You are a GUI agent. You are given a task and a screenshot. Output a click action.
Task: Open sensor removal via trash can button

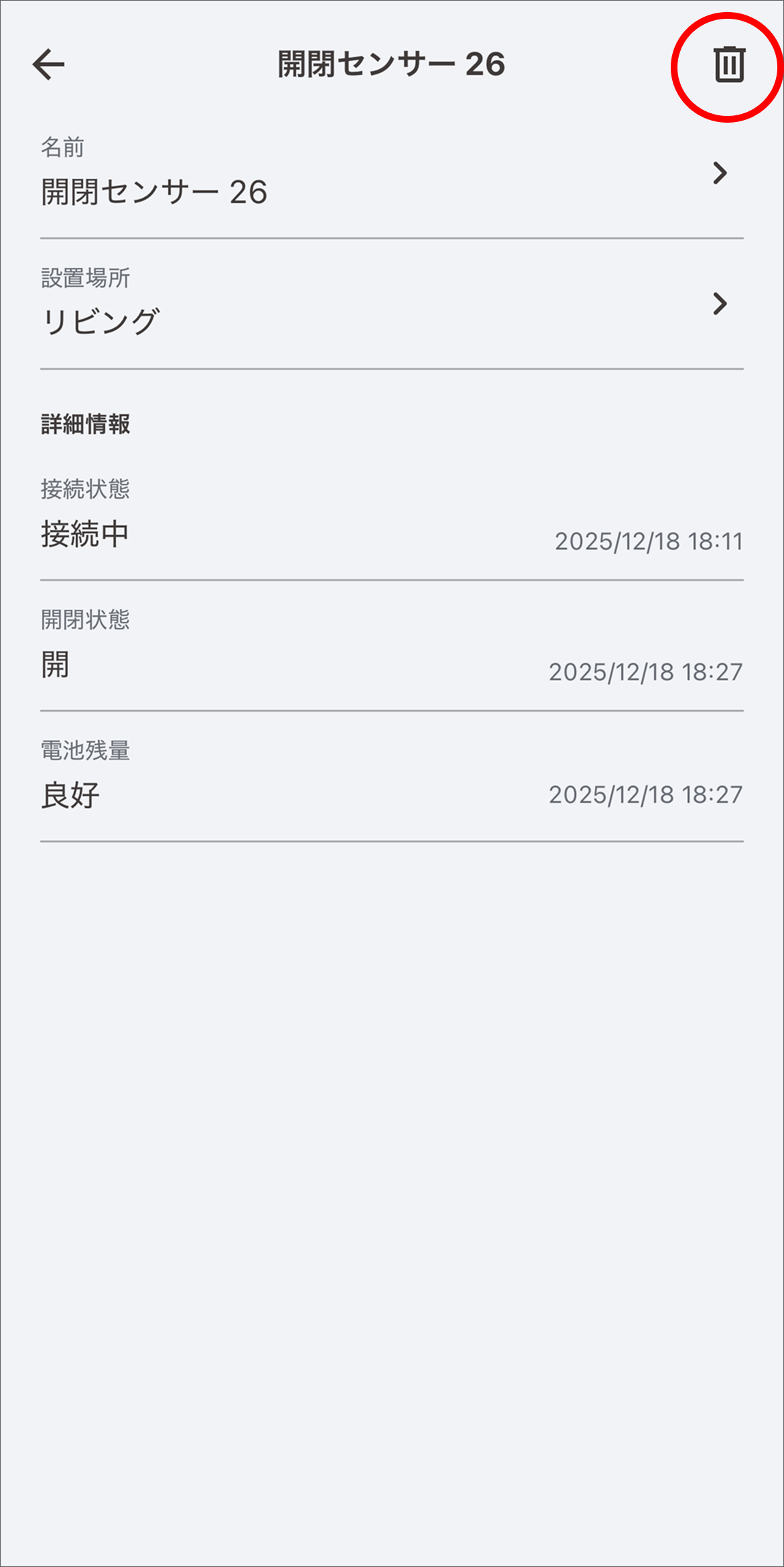tap(727, 65)
